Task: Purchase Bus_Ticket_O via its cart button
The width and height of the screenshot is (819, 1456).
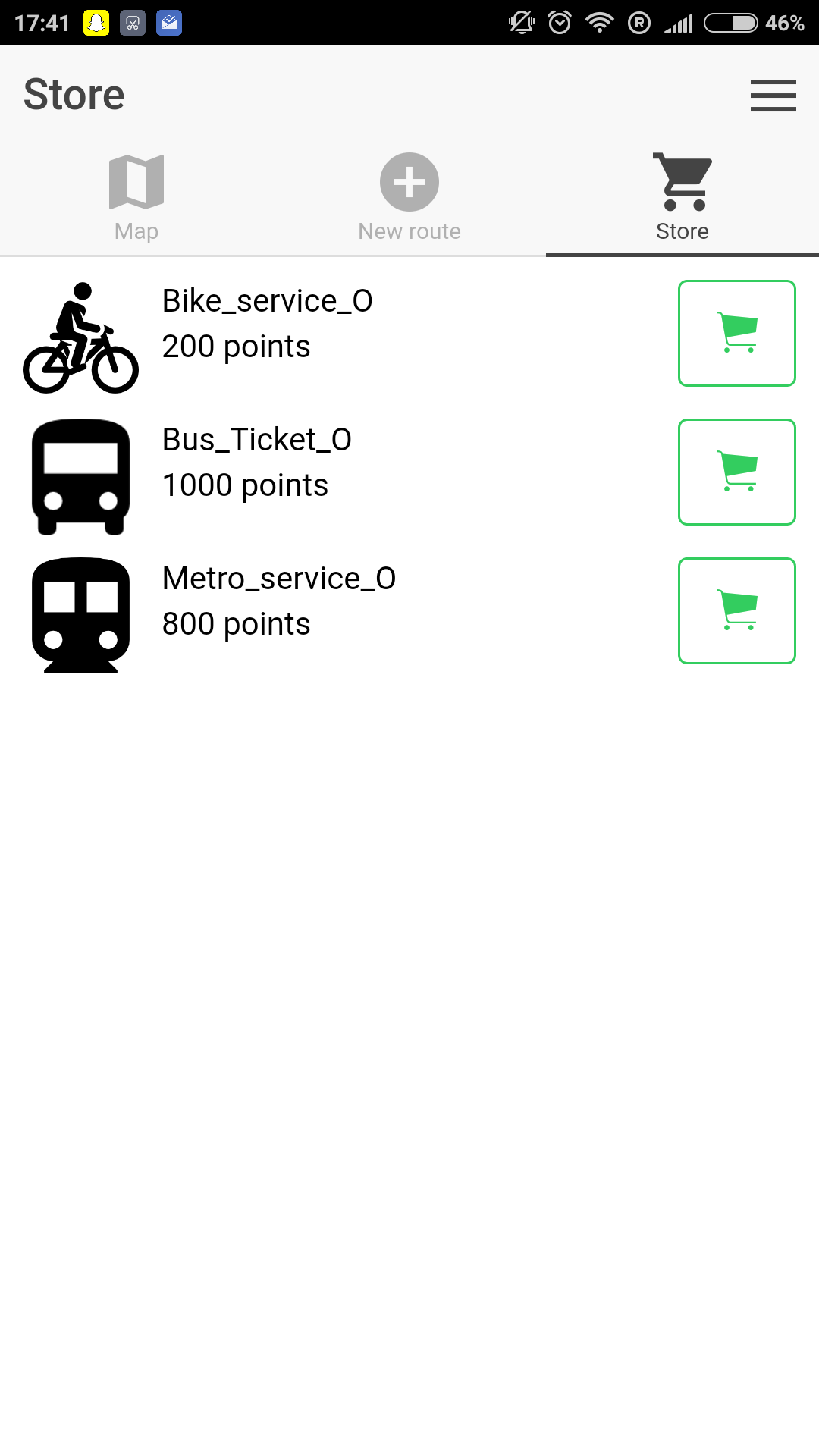Action: pyautogui.click(x=736, y=472)
